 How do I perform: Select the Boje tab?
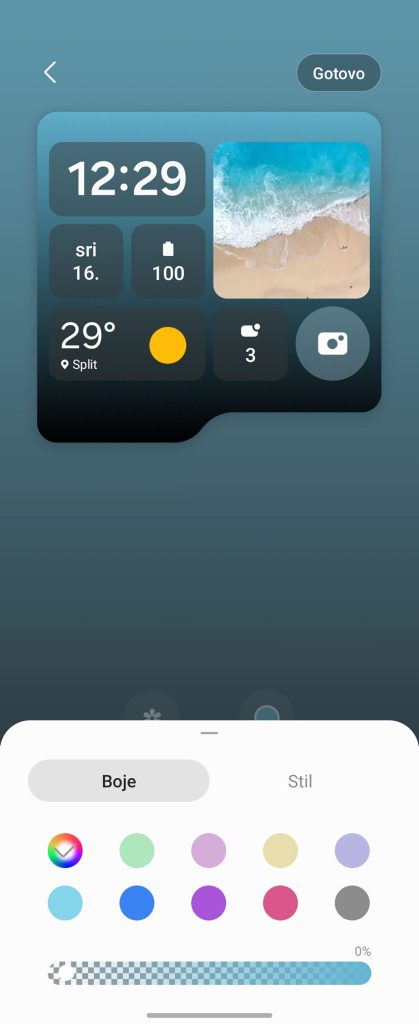tap(119, 781)
